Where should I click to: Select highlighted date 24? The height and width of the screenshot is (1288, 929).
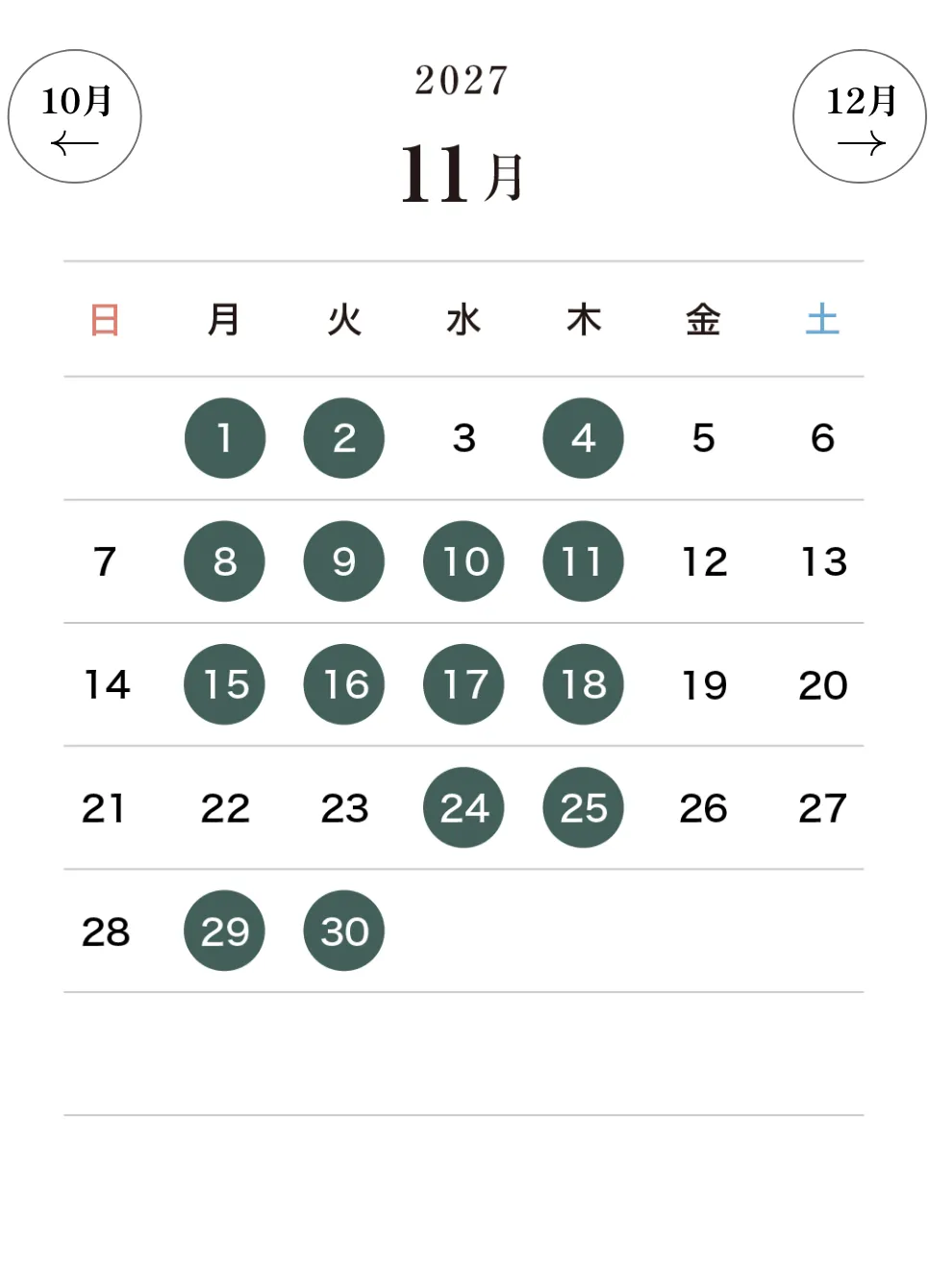click(x=464, y=807)
